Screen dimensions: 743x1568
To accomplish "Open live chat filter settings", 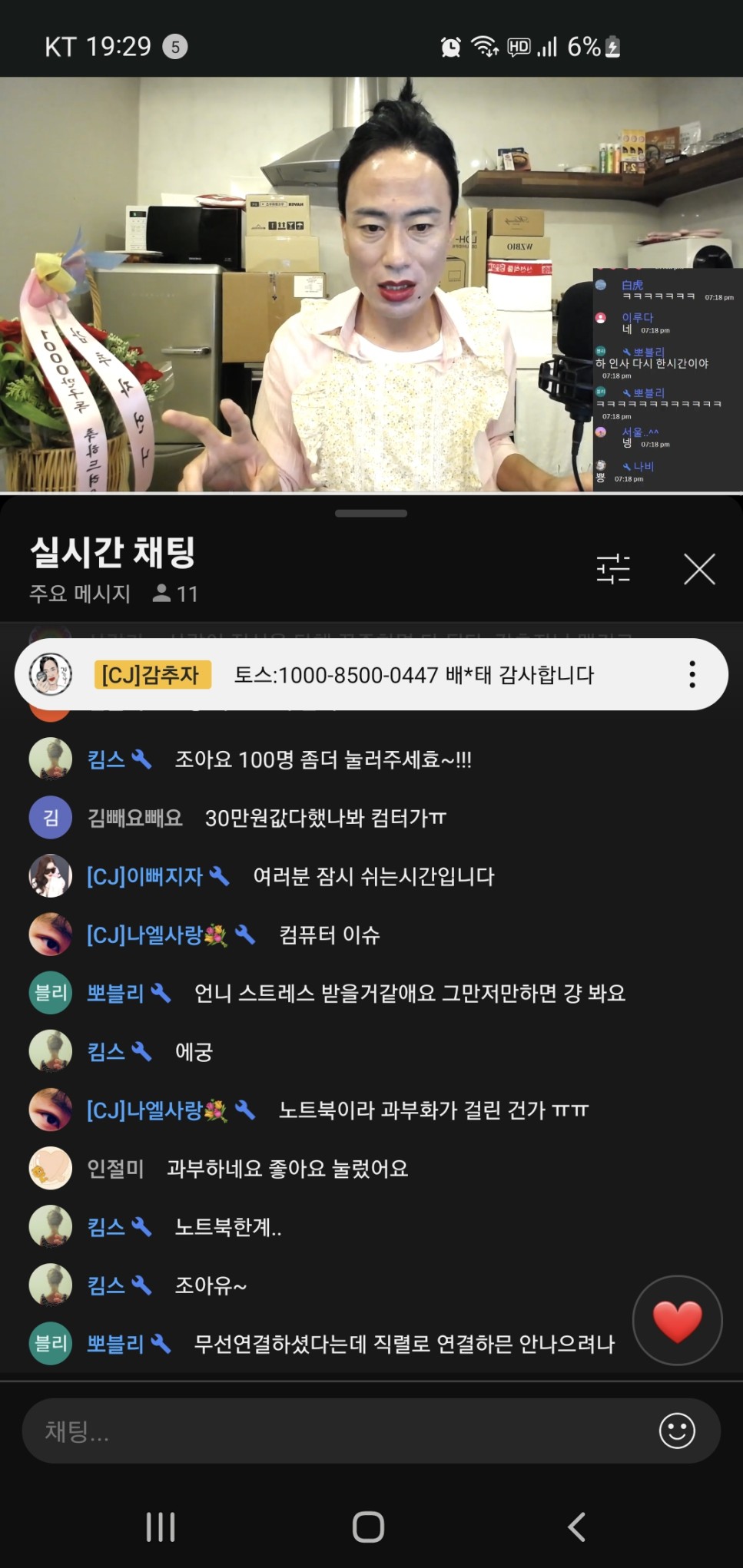I will tap(612, 570).
